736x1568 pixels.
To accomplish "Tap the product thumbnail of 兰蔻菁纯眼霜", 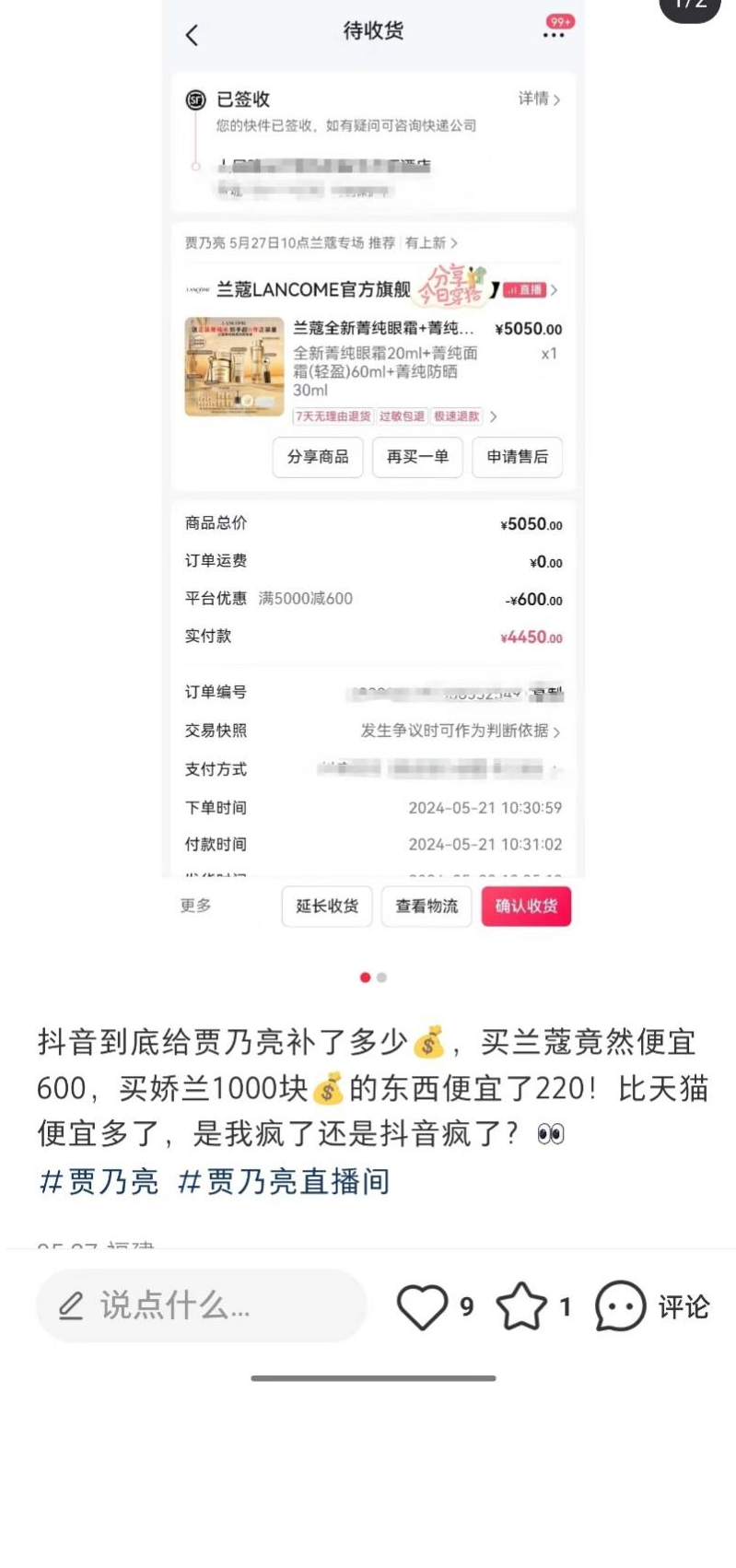I will (233, 366).
